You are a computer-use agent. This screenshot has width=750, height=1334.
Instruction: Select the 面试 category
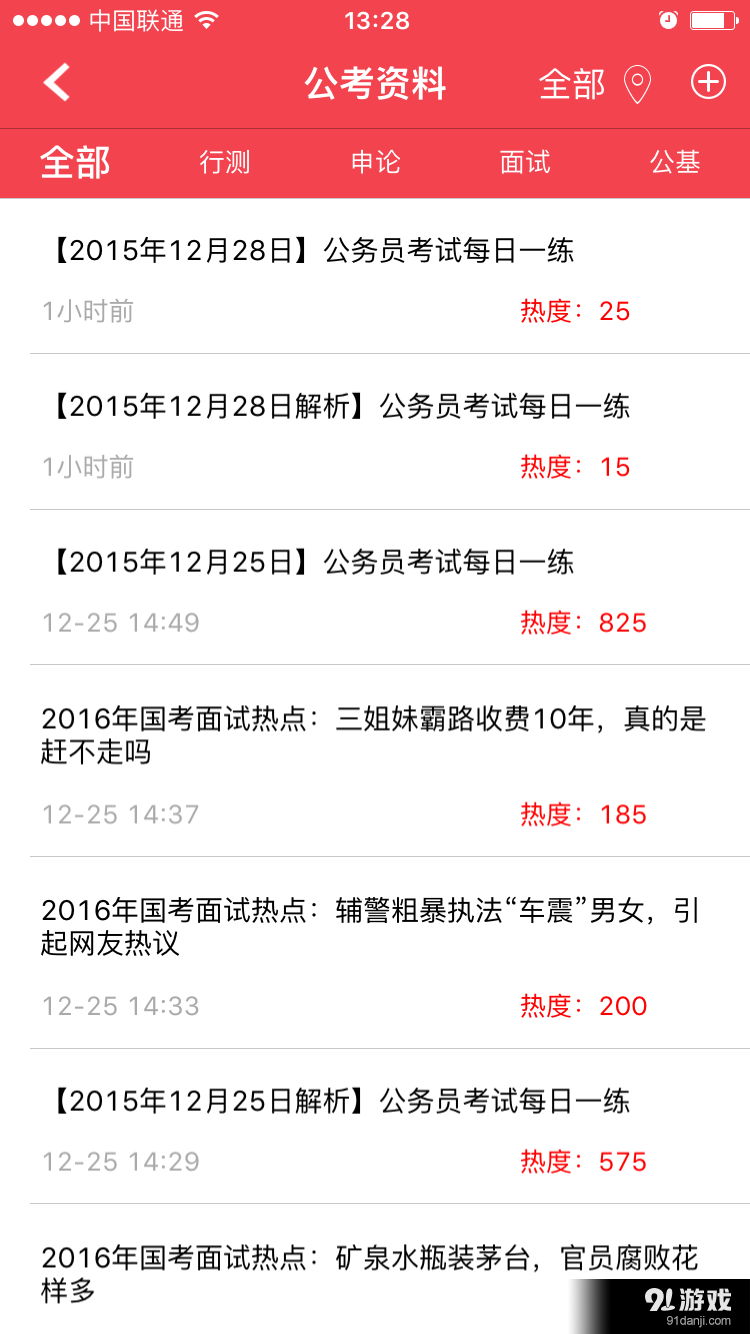click(525, 162)
